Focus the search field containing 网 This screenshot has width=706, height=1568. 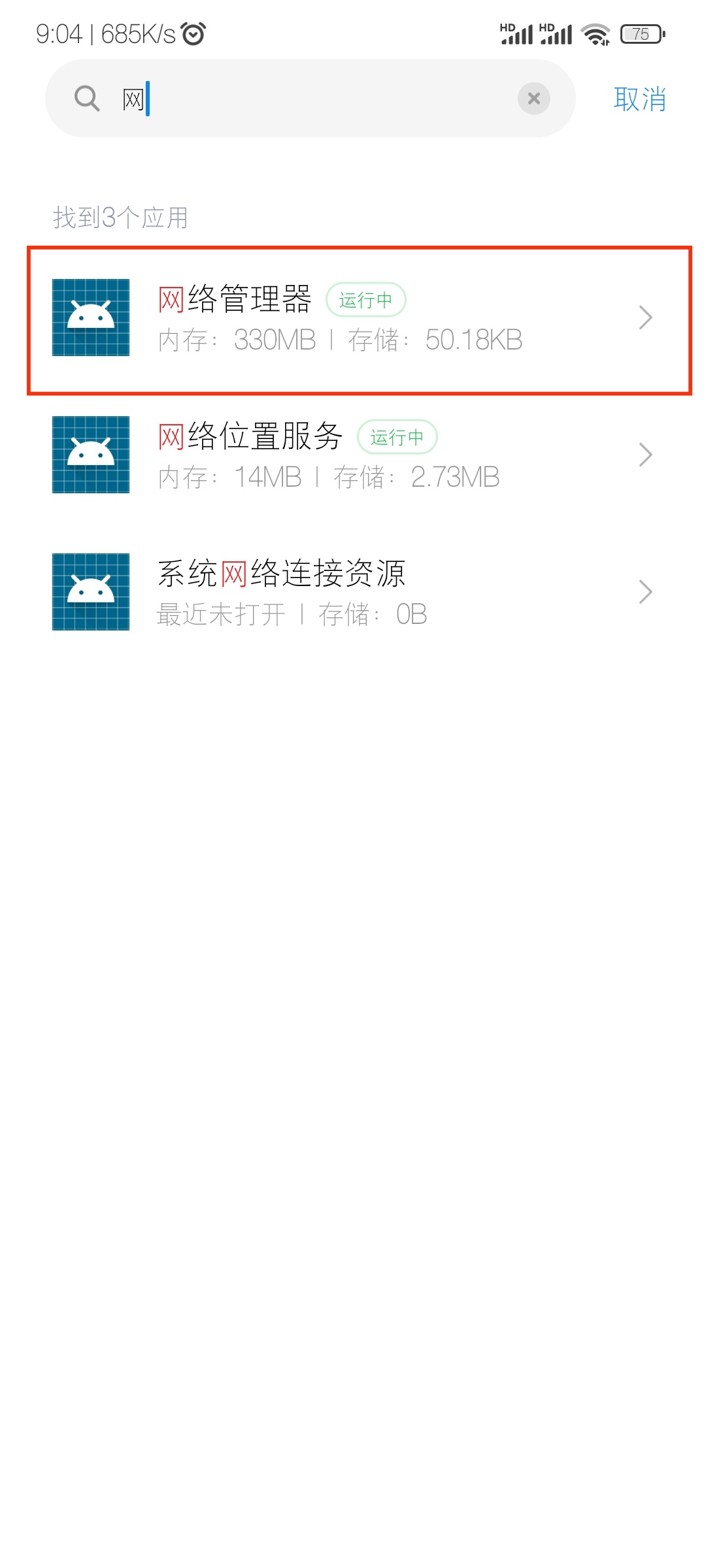tap(314, 99)
